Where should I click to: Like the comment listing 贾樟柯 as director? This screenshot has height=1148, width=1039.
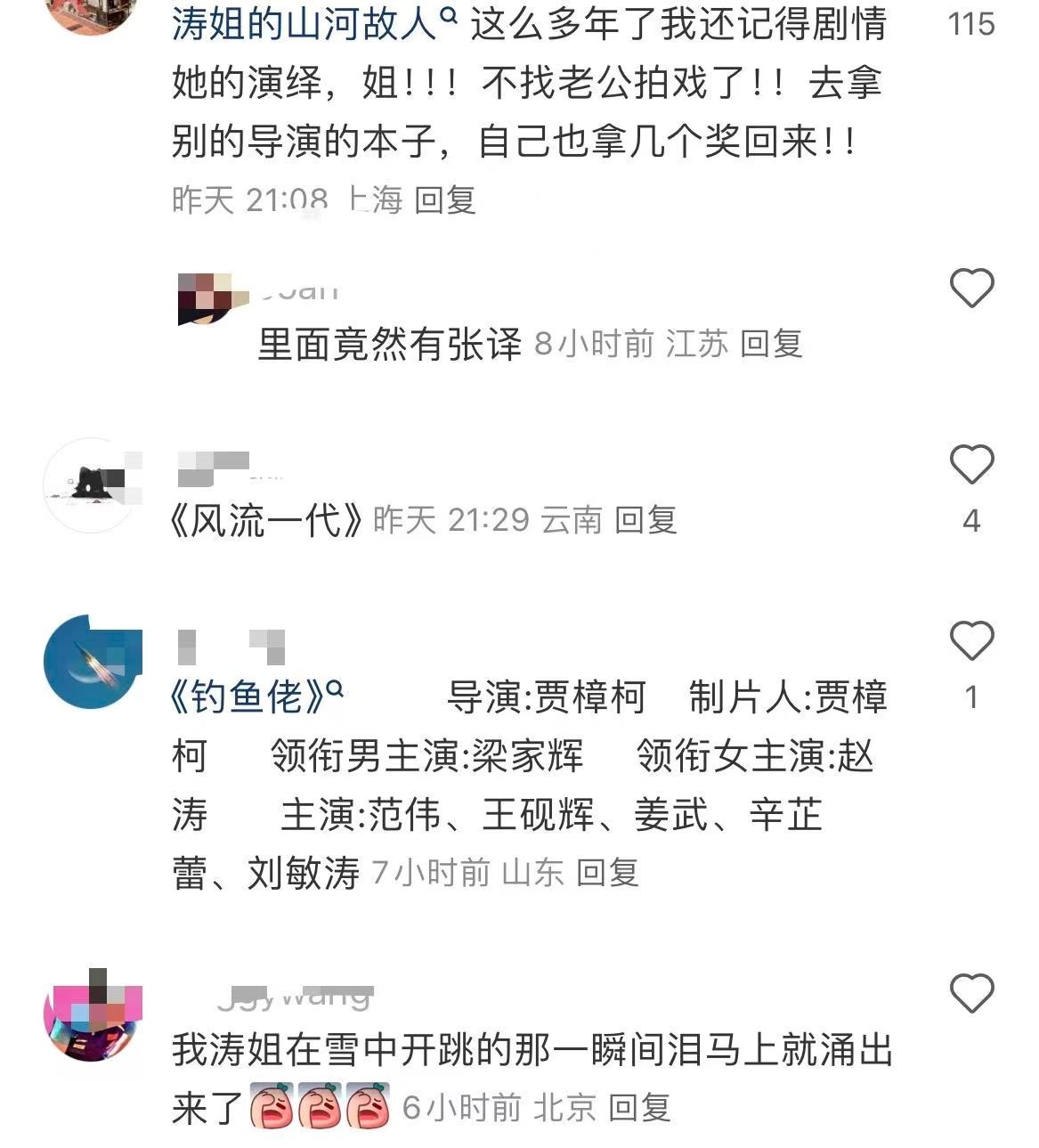click(971, 640)
